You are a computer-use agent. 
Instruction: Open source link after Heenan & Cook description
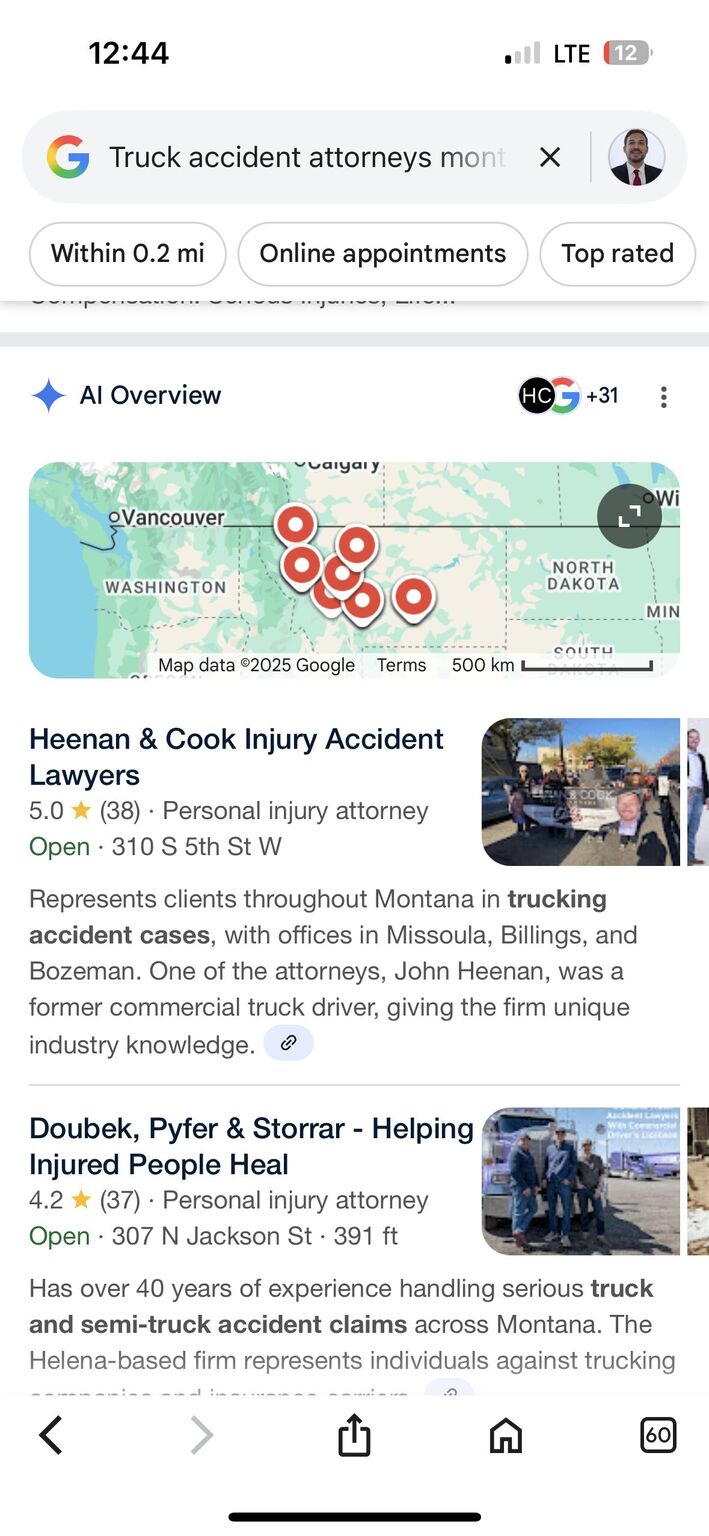point(288,1043)
